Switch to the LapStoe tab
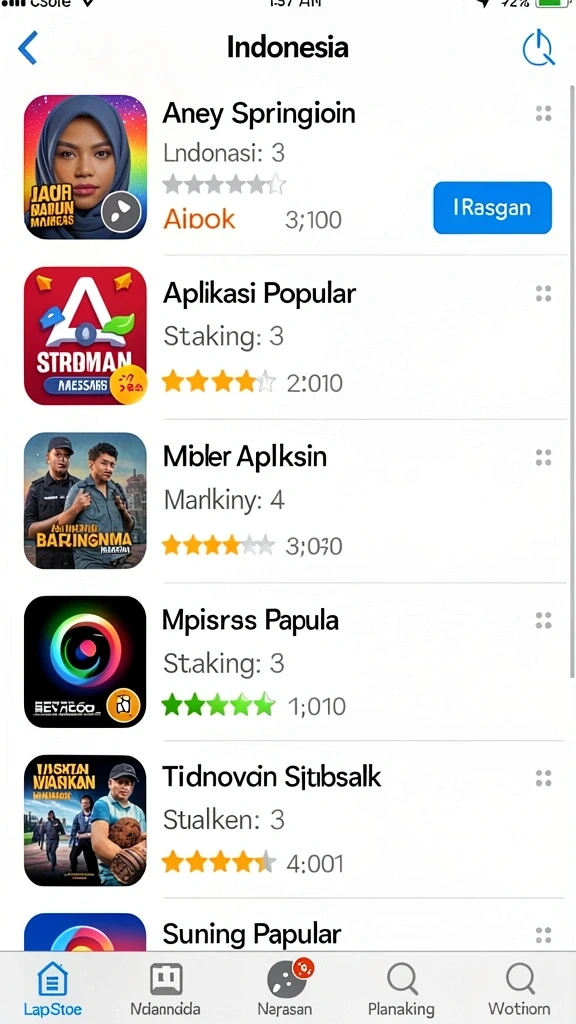This screenshot has width=576, height=1024. tap(53, 989)
